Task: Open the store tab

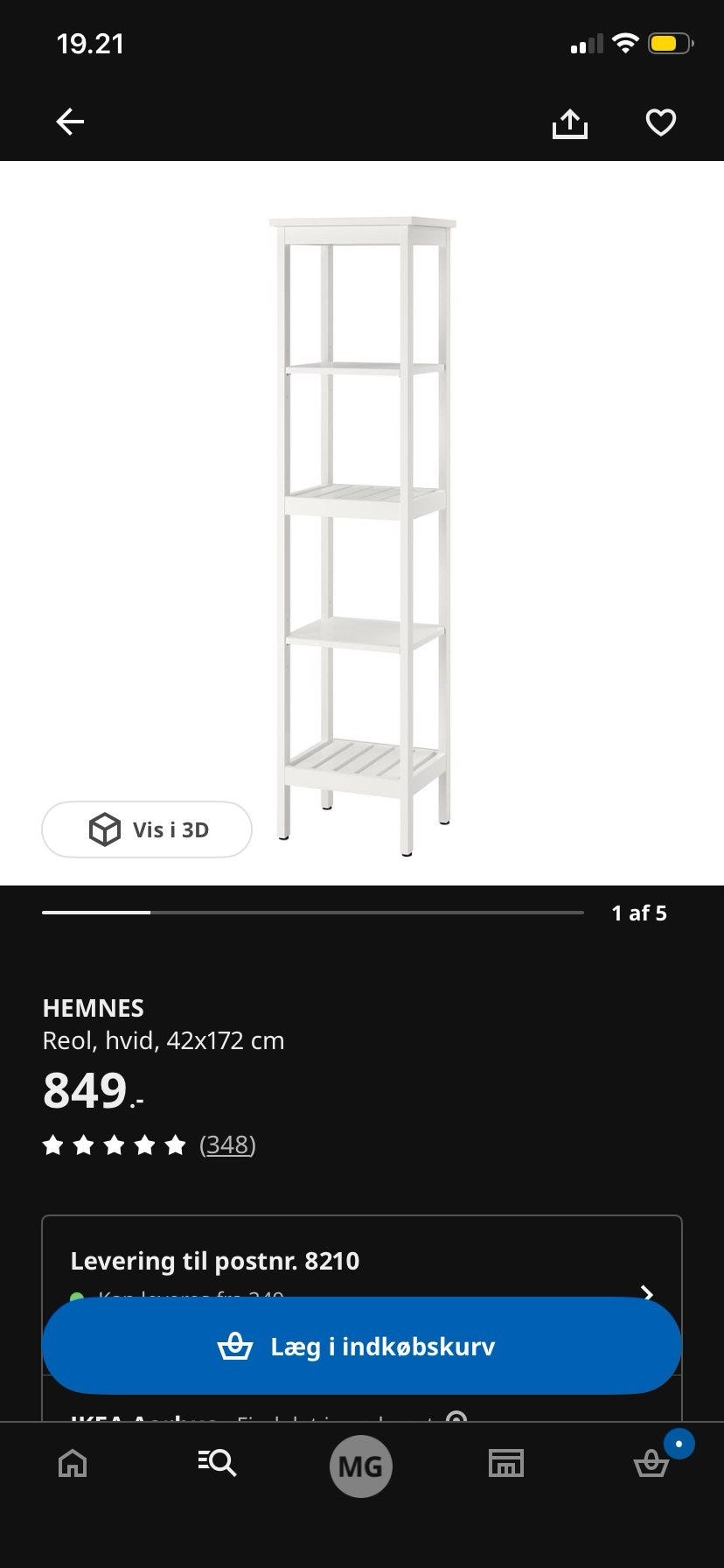Action: click(505, 1462)
